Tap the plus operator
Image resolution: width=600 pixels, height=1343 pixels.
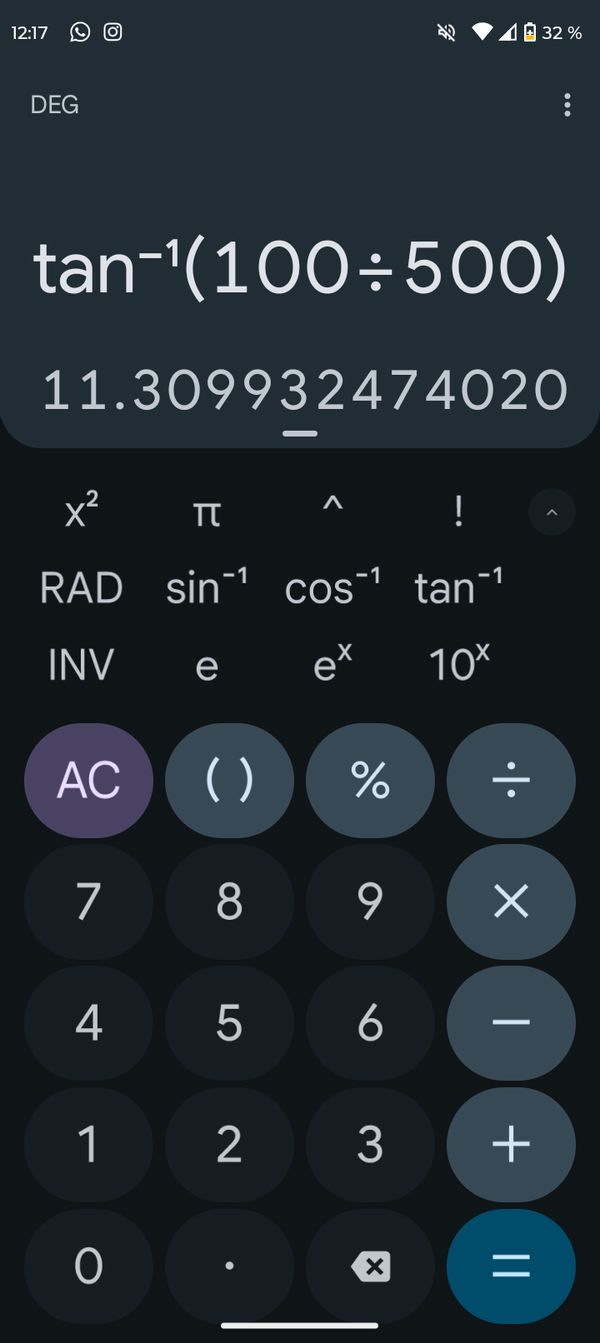pyautogui.click(x=511, y=1144)
